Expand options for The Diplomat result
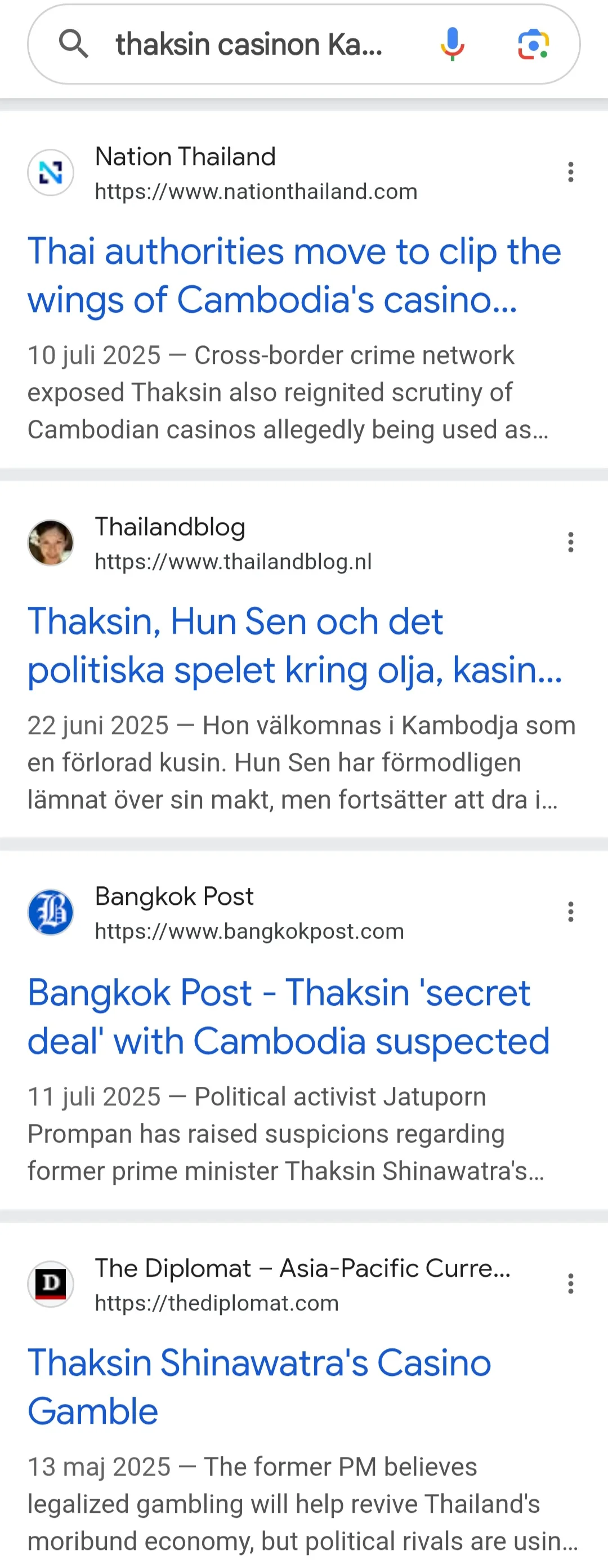The height and width of the screenshot is (1568, 608). click(570, 1285)
